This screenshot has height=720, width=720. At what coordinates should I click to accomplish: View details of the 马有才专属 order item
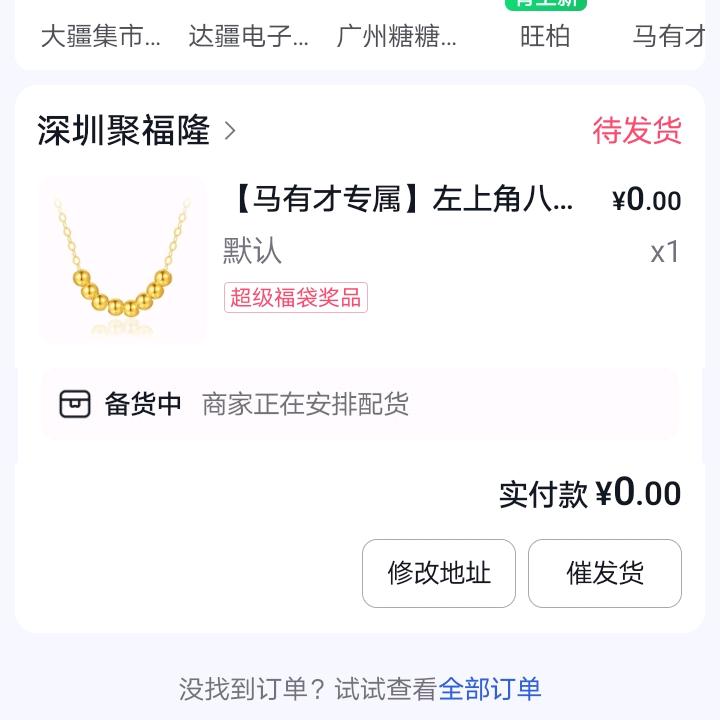(x=404, y=200)
